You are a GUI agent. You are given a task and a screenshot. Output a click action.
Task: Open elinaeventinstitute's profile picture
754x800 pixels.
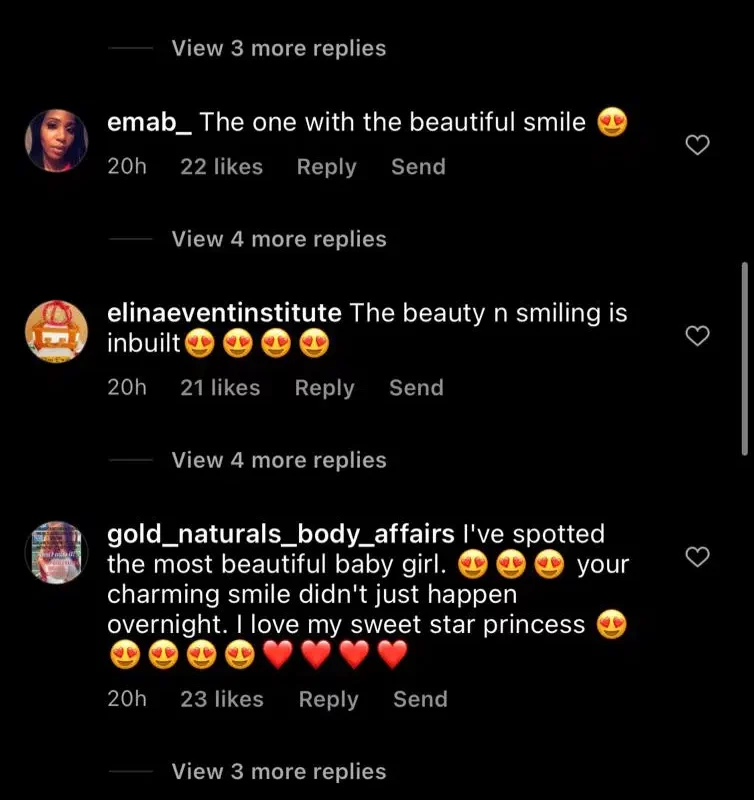(57, 333)
